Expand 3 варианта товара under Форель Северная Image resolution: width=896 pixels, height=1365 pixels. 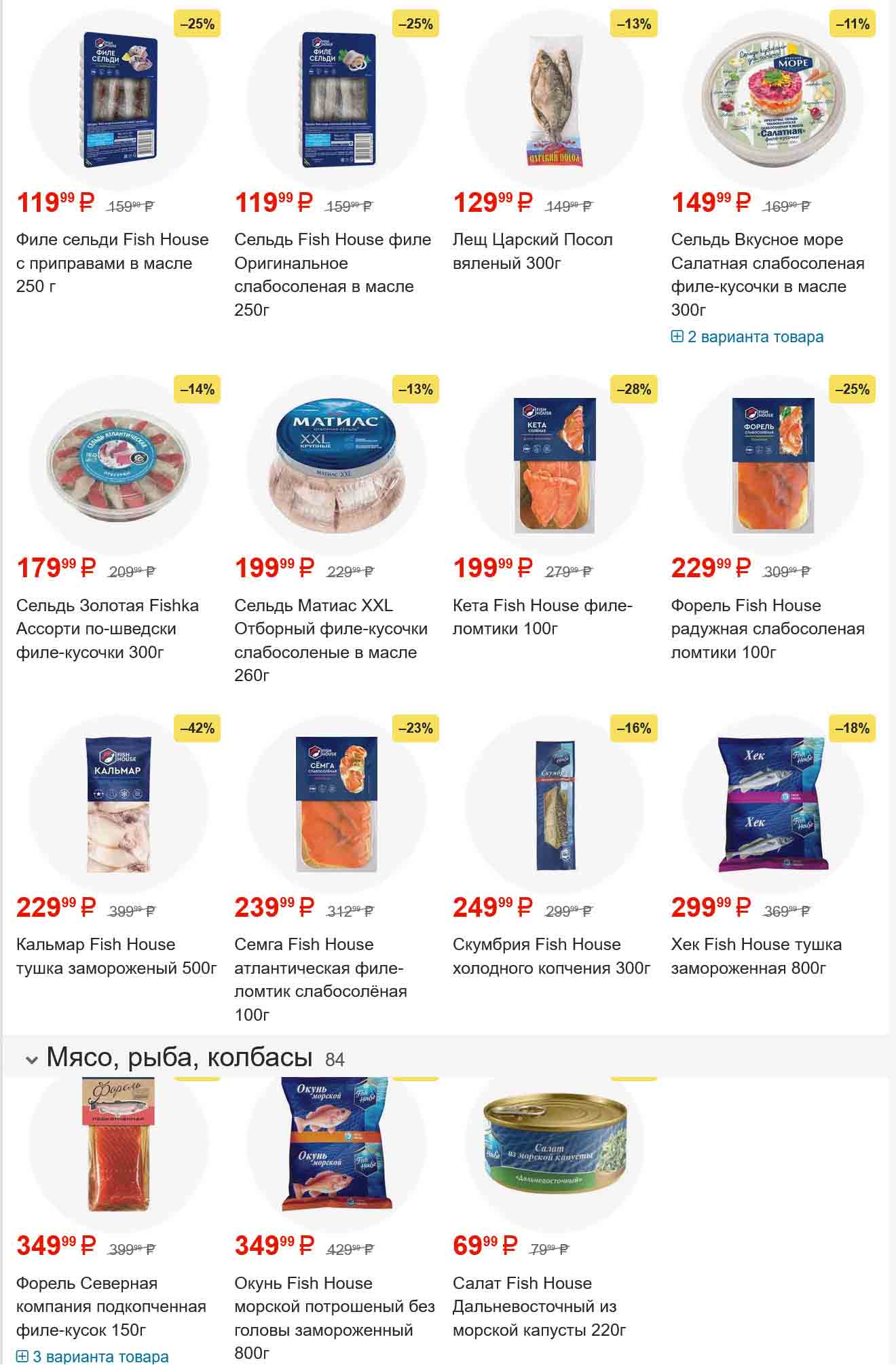click(92, 1356)
